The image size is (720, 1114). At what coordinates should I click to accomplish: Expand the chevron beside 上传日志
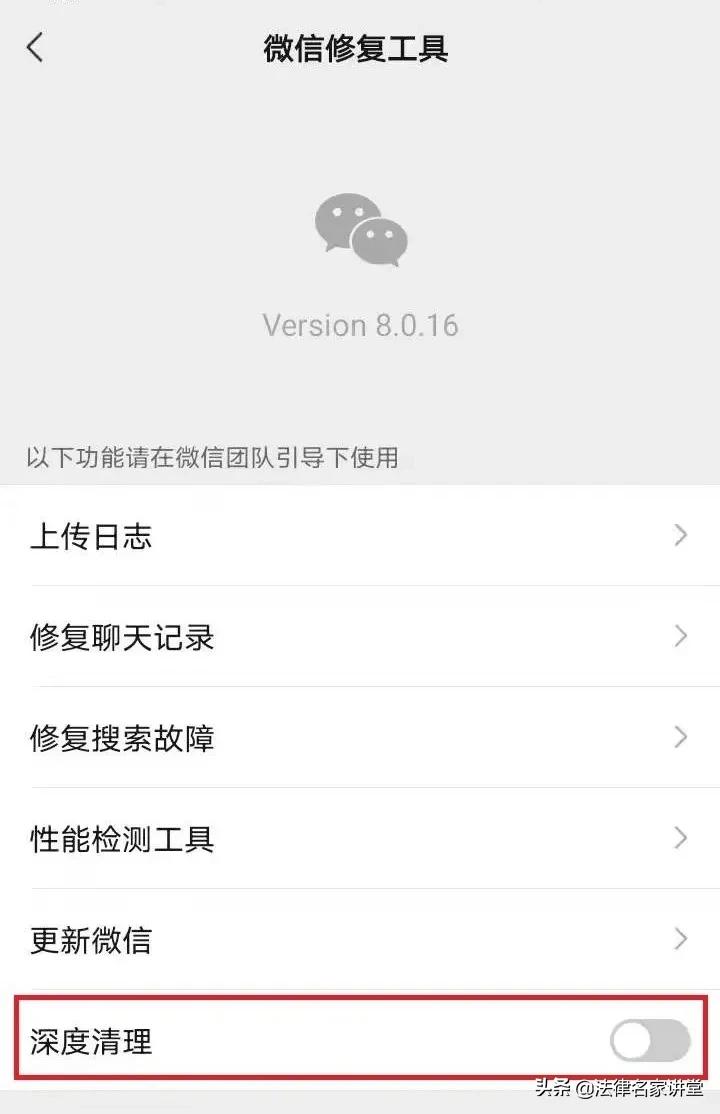coord(681,537)
